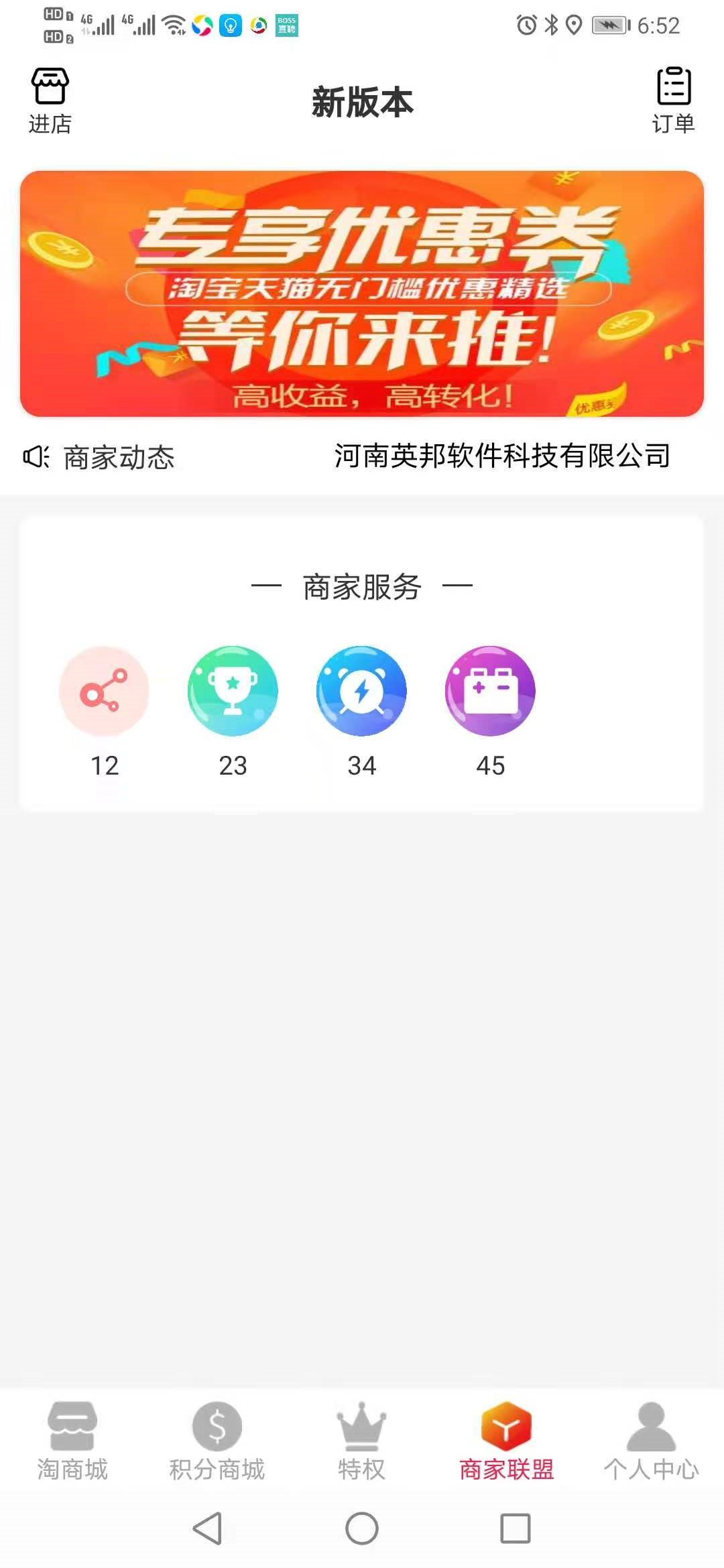Image resolution: width=724 pixels, height=1568 pixels.
Task: Select the 商家联盟 tab
Action: 507,1441
